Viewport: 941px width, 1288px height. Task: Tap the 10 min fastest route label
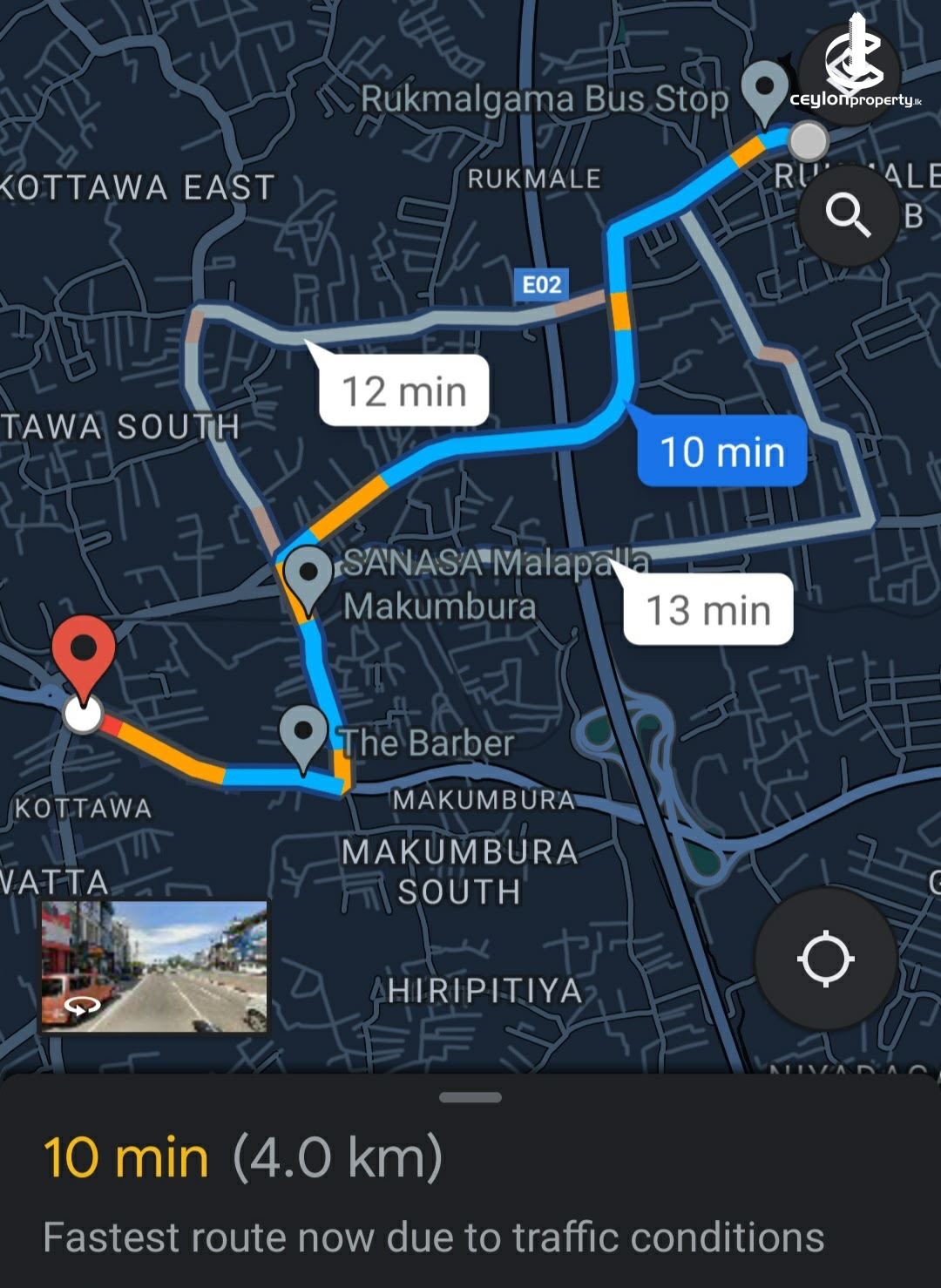pyautogui.click(x=721, y=451)
